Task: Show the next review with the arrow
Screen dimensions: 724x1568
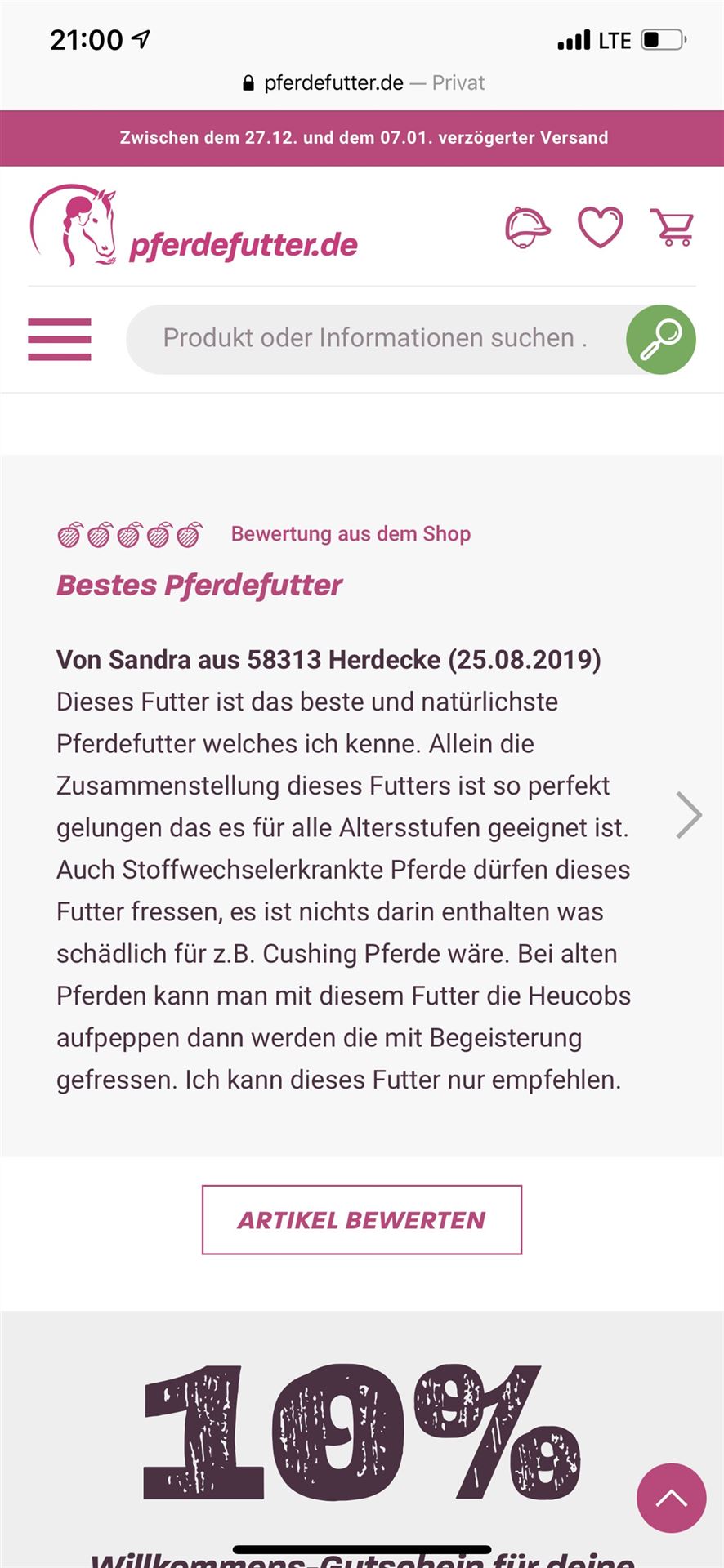Action: pyautogui.click(x=689, y=815)
